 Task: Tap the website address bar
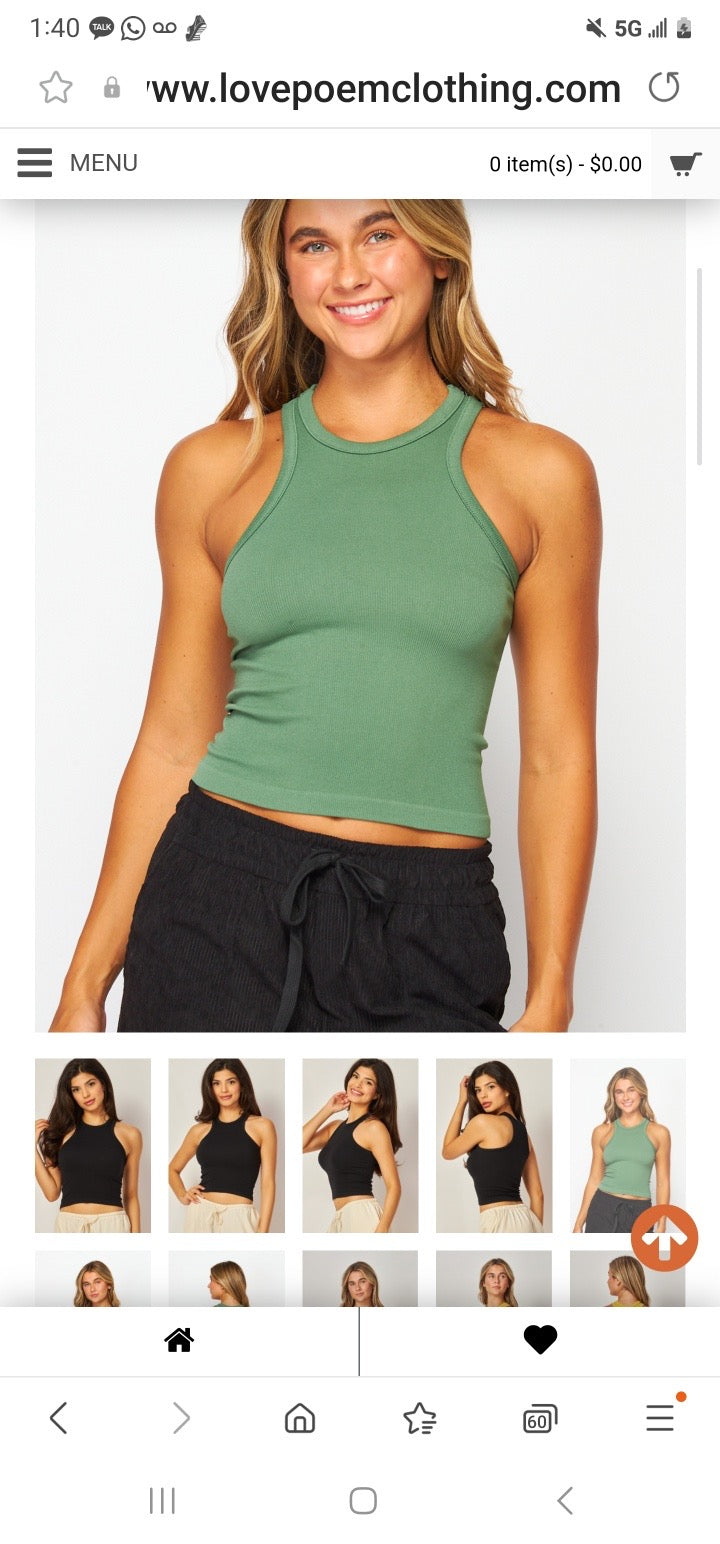(385, 88)
